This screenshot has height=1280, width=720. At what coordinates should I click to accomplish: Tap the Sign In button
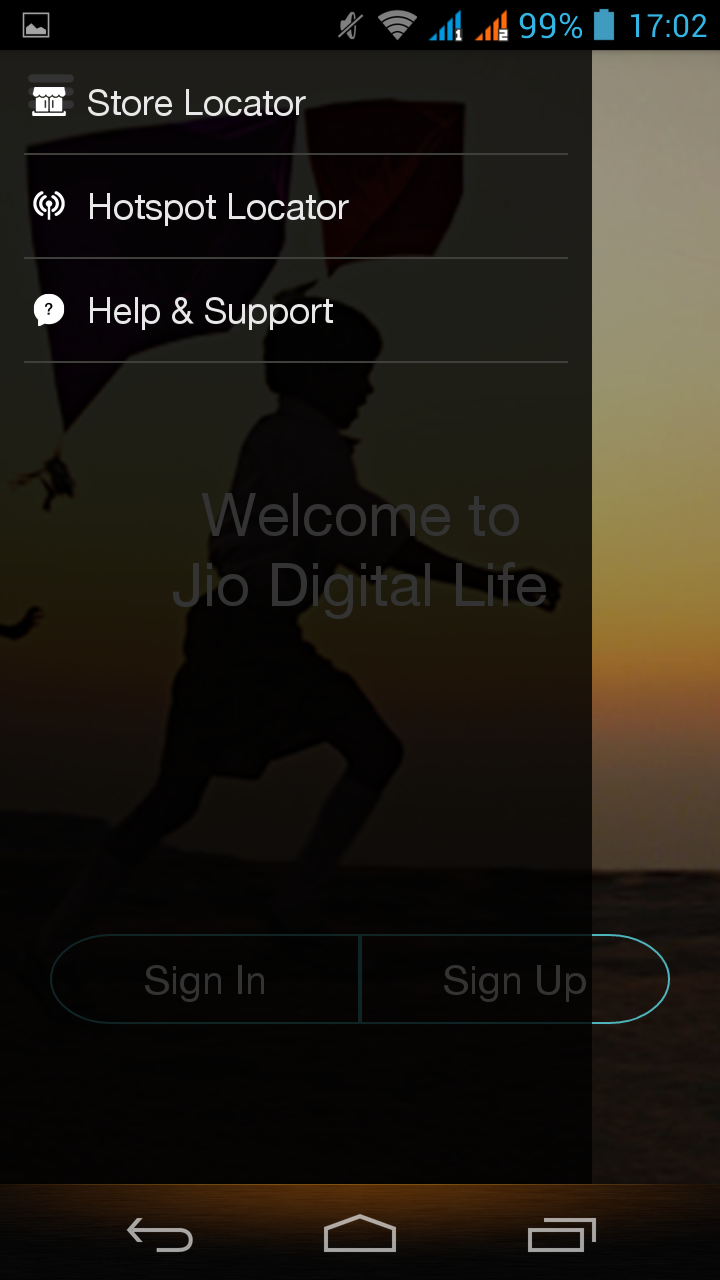204,979
